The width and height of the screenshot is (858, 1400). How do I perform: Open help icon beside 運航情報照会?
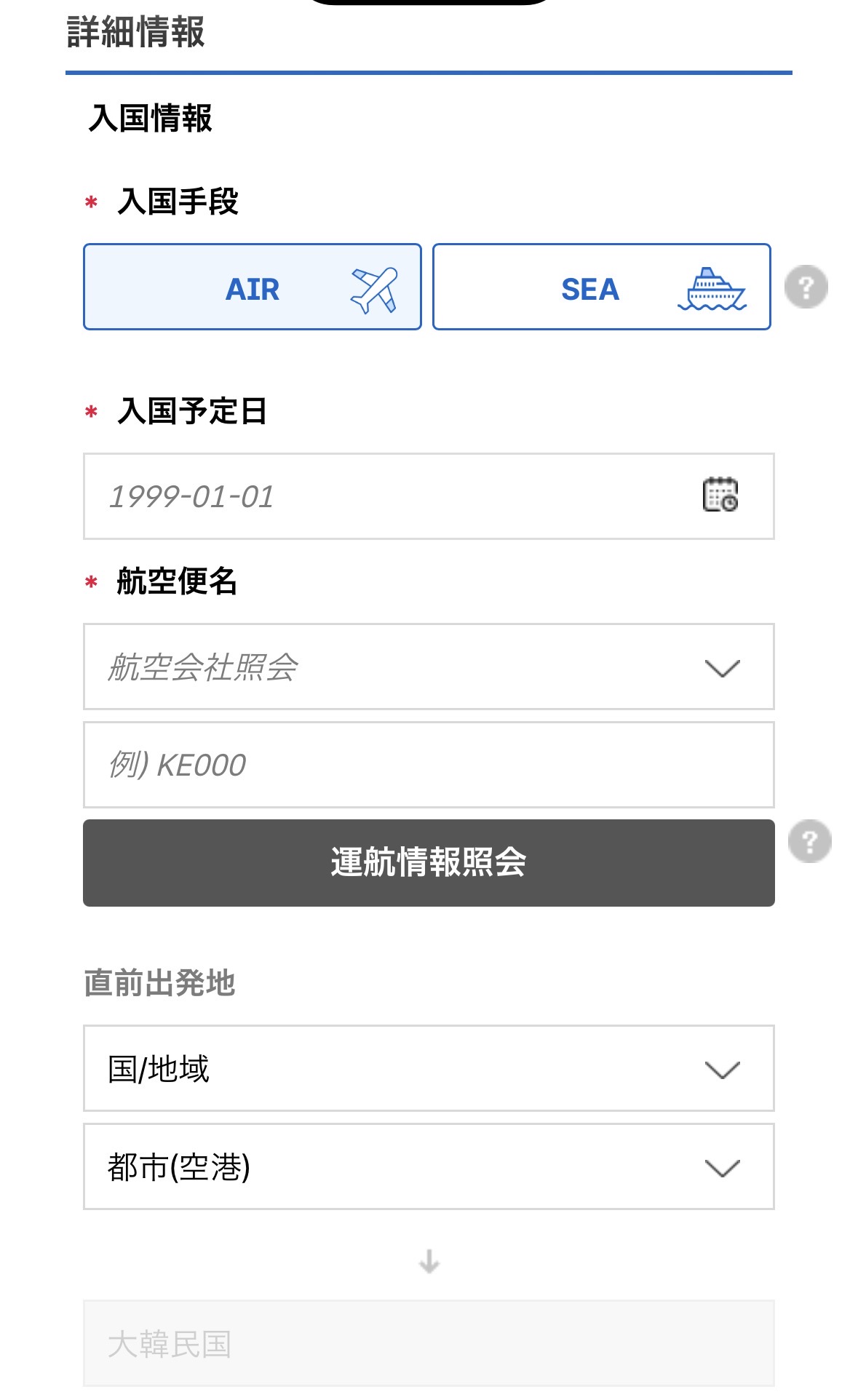(809, 842)
